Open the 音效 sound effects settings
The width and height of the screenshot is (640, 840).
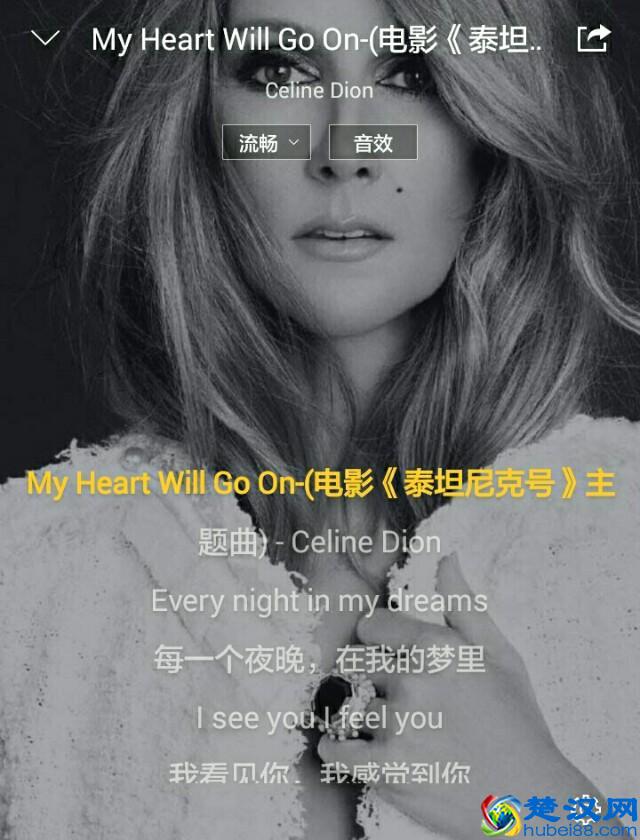click(x=373, y=143)
